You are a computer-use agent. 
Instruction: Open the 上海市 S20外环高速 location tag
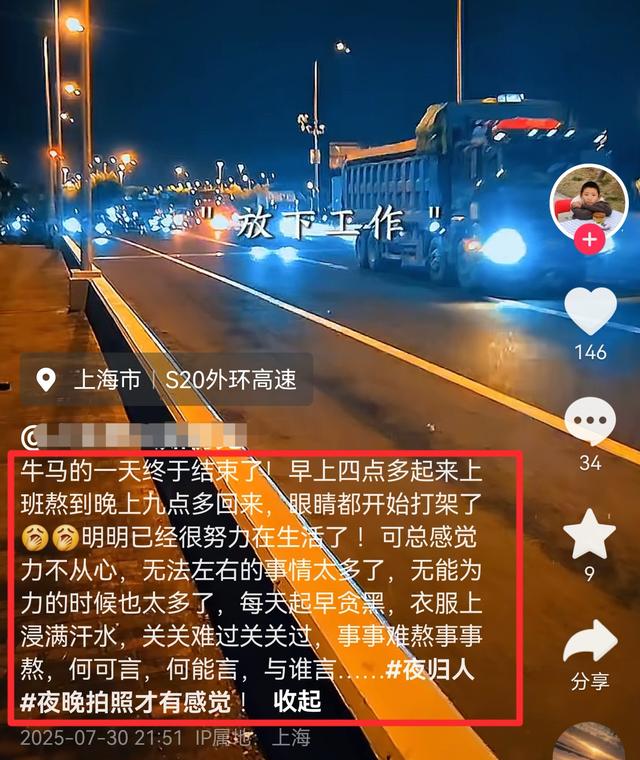pos(166,380)
